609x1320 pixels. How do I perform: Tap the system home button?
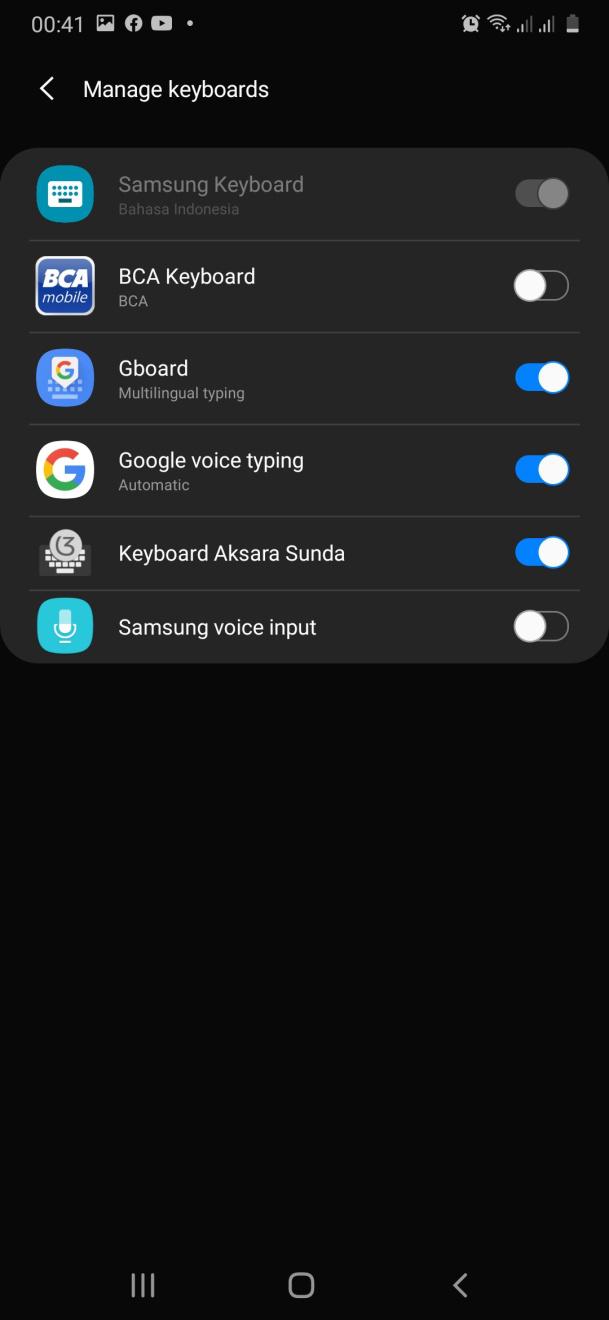(x=301, y=1285)
